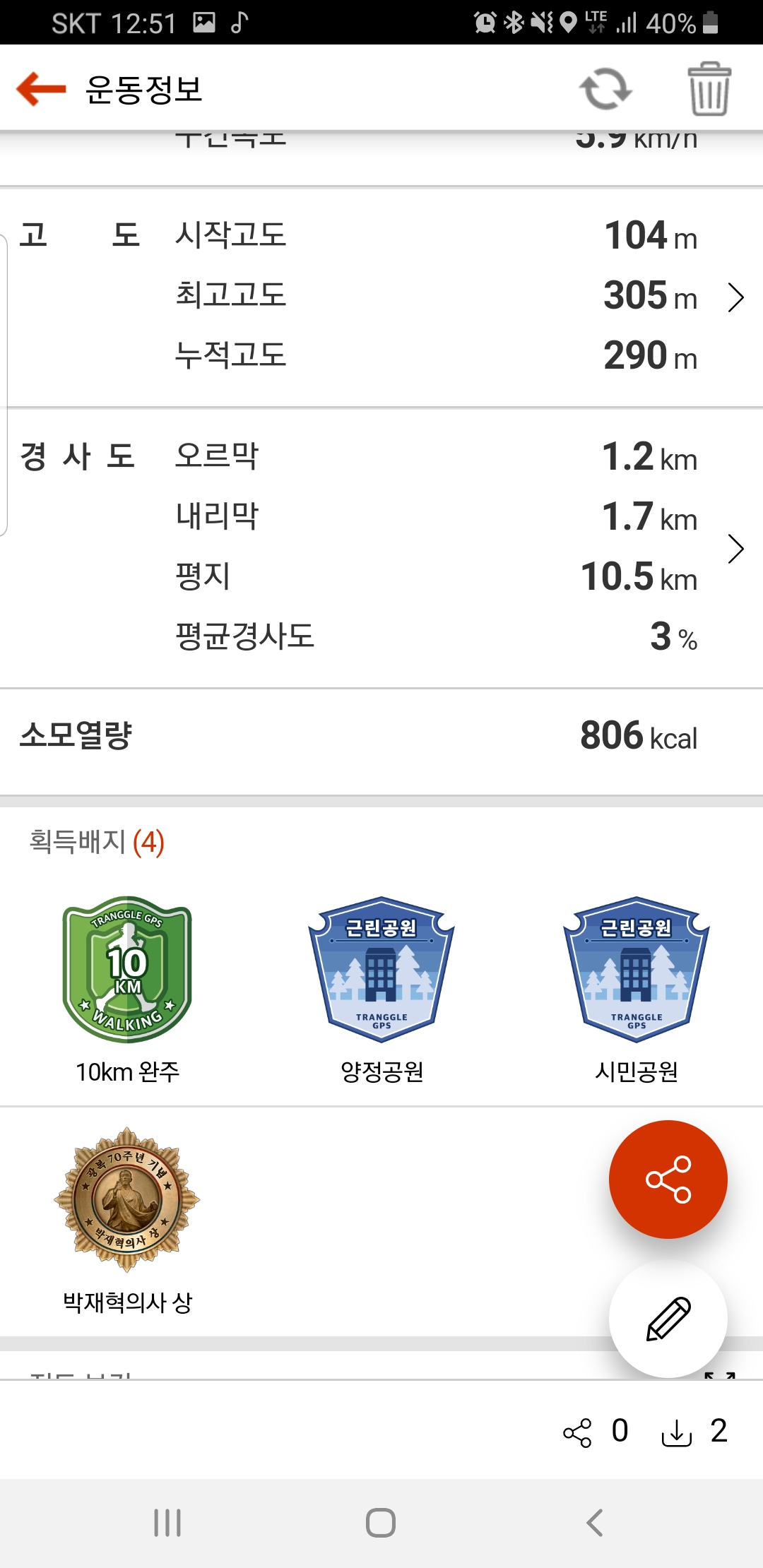This screenshot has height=1568, width=763.
Task: Open the recent apps system button
Action: (167, 1523)
